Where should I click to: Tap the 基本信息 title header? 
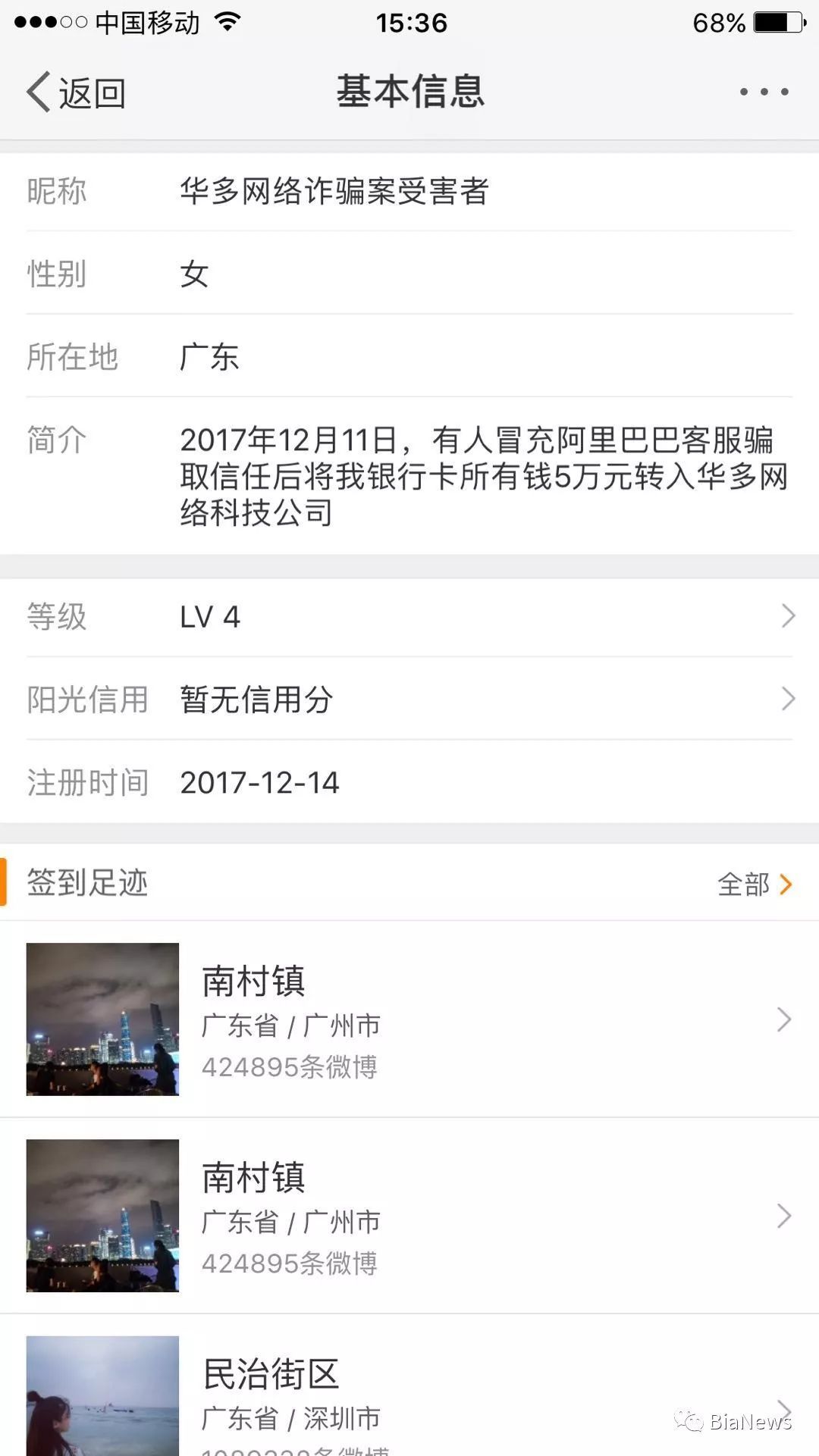[409, 91]
